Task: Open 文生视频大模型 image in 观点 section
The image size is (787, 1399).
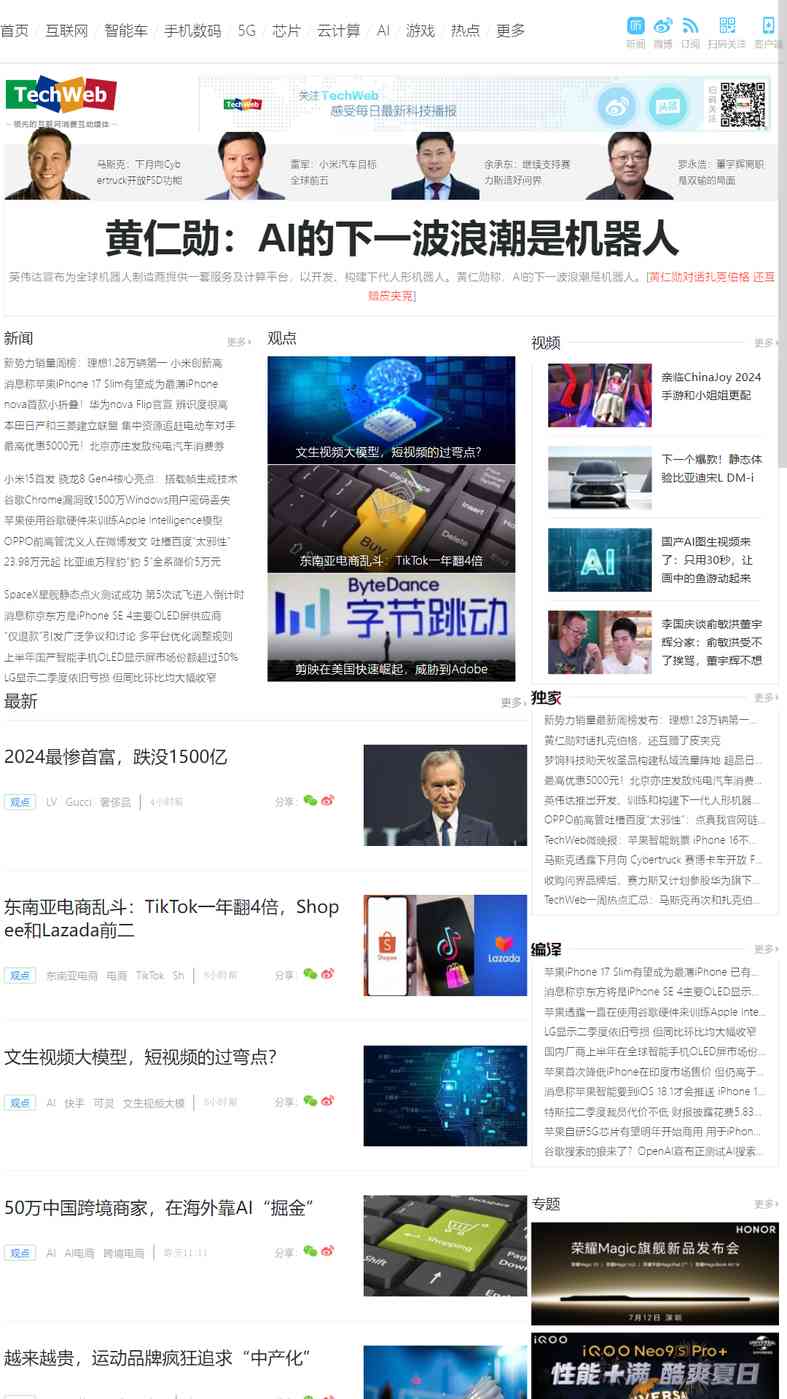Action: [x=391, y=409]
